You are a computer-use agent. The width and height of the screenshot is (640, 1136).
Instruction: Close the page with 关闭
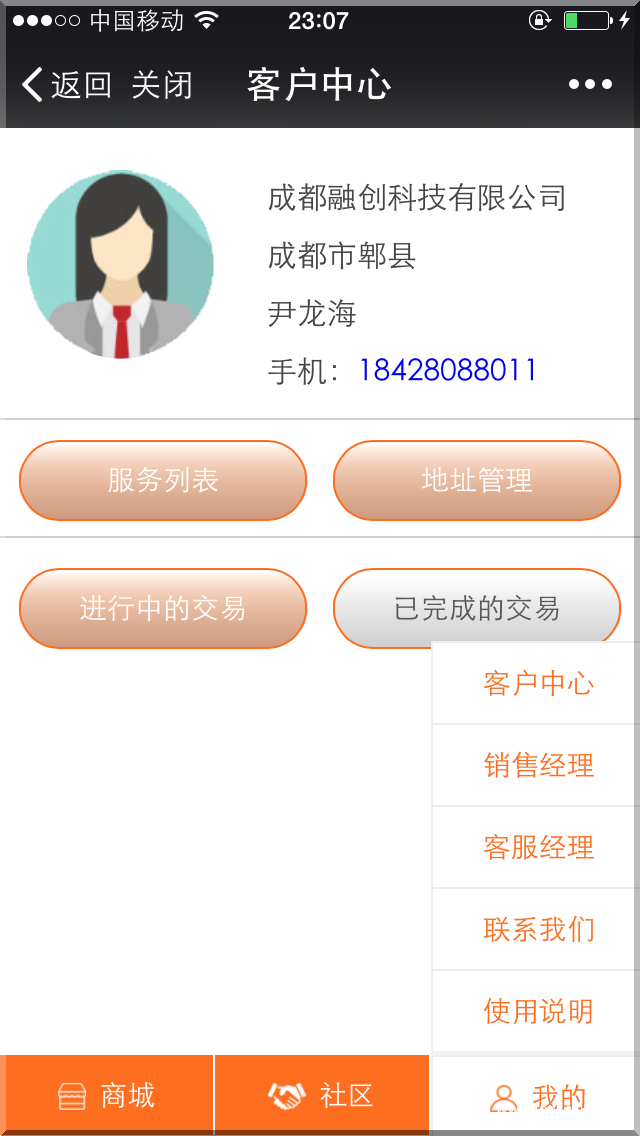(162, 85)
